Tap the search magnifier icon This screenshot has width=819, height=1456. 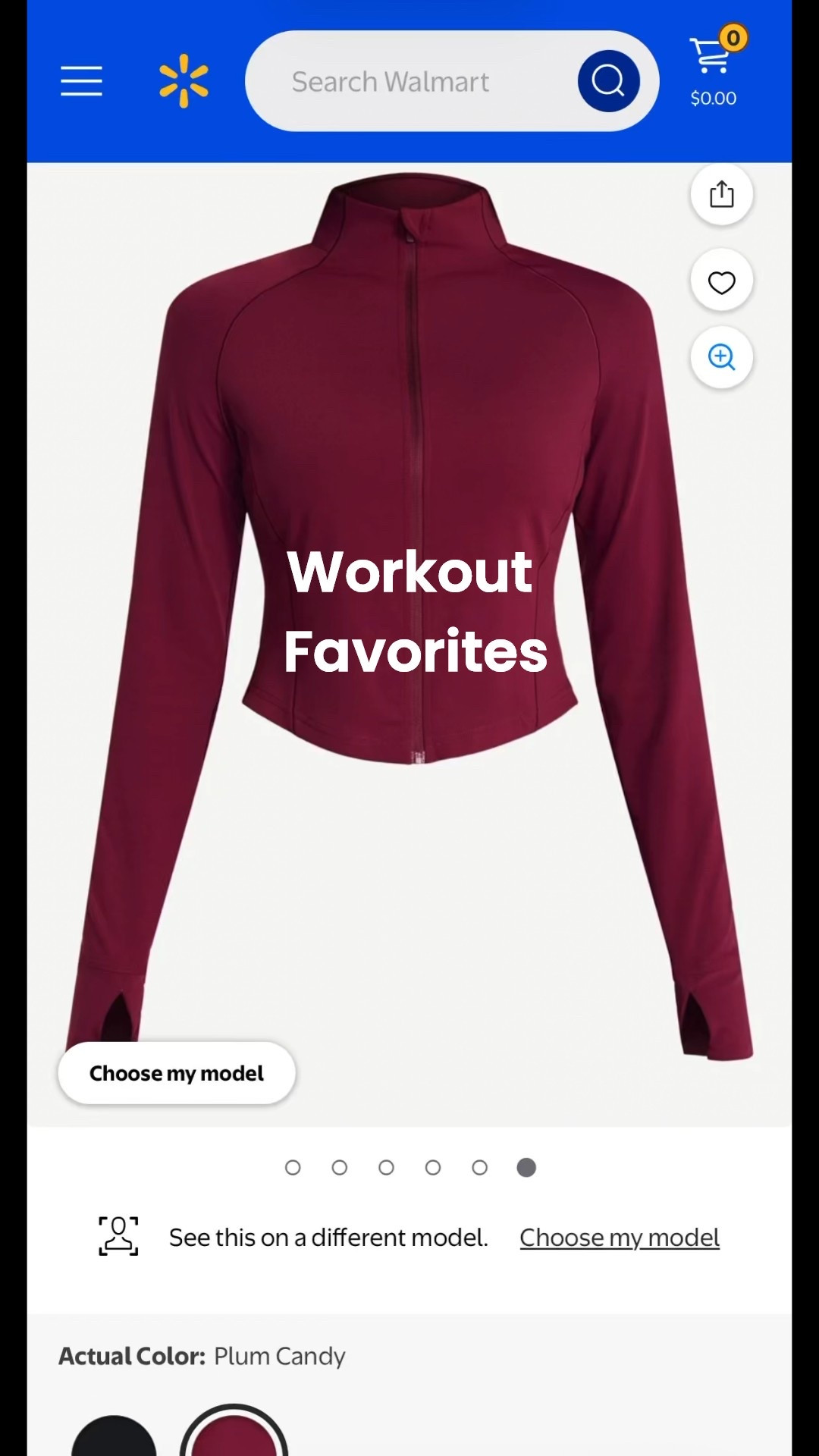(x=607, y=80)
